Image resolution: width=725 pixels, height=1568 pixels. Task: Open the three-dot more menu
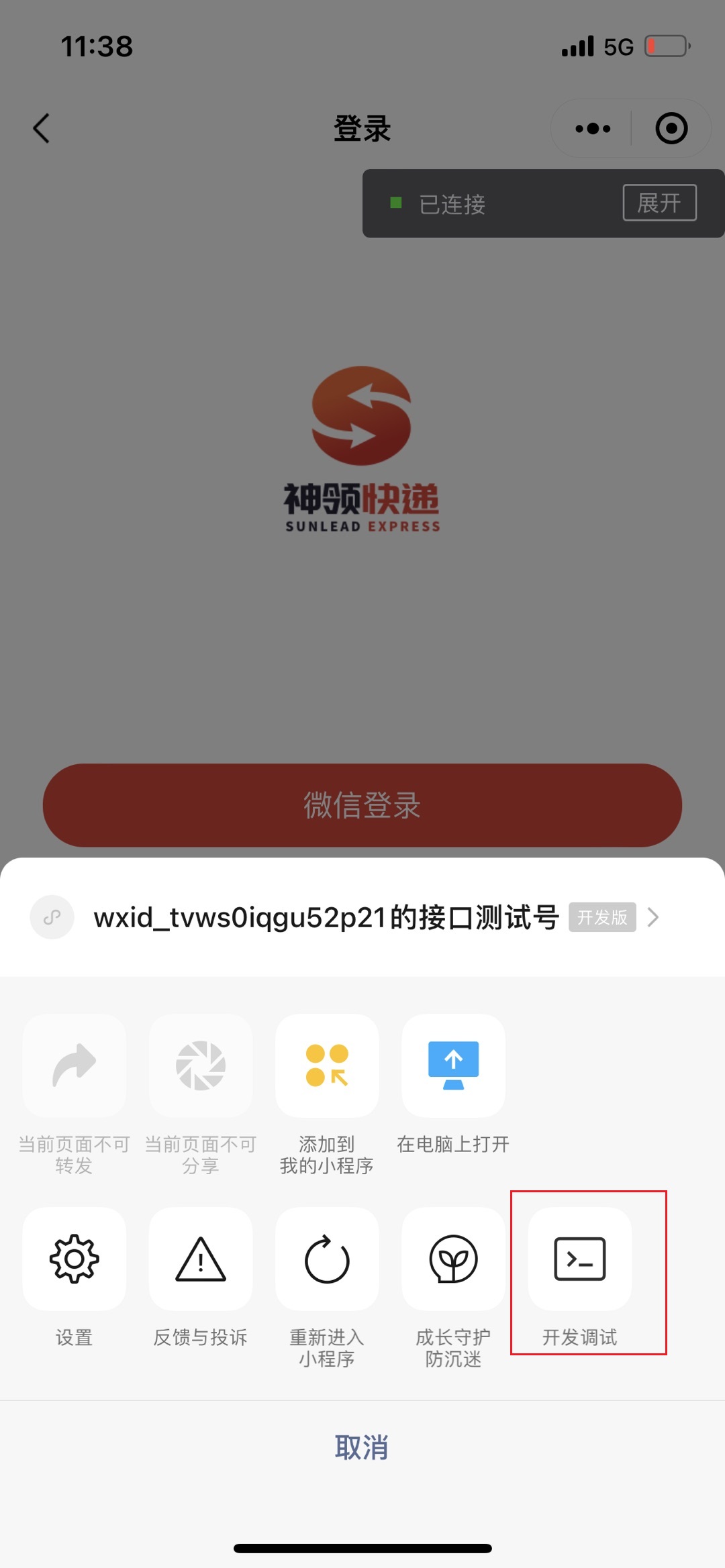pyautogui.click(x=593, y=128)
